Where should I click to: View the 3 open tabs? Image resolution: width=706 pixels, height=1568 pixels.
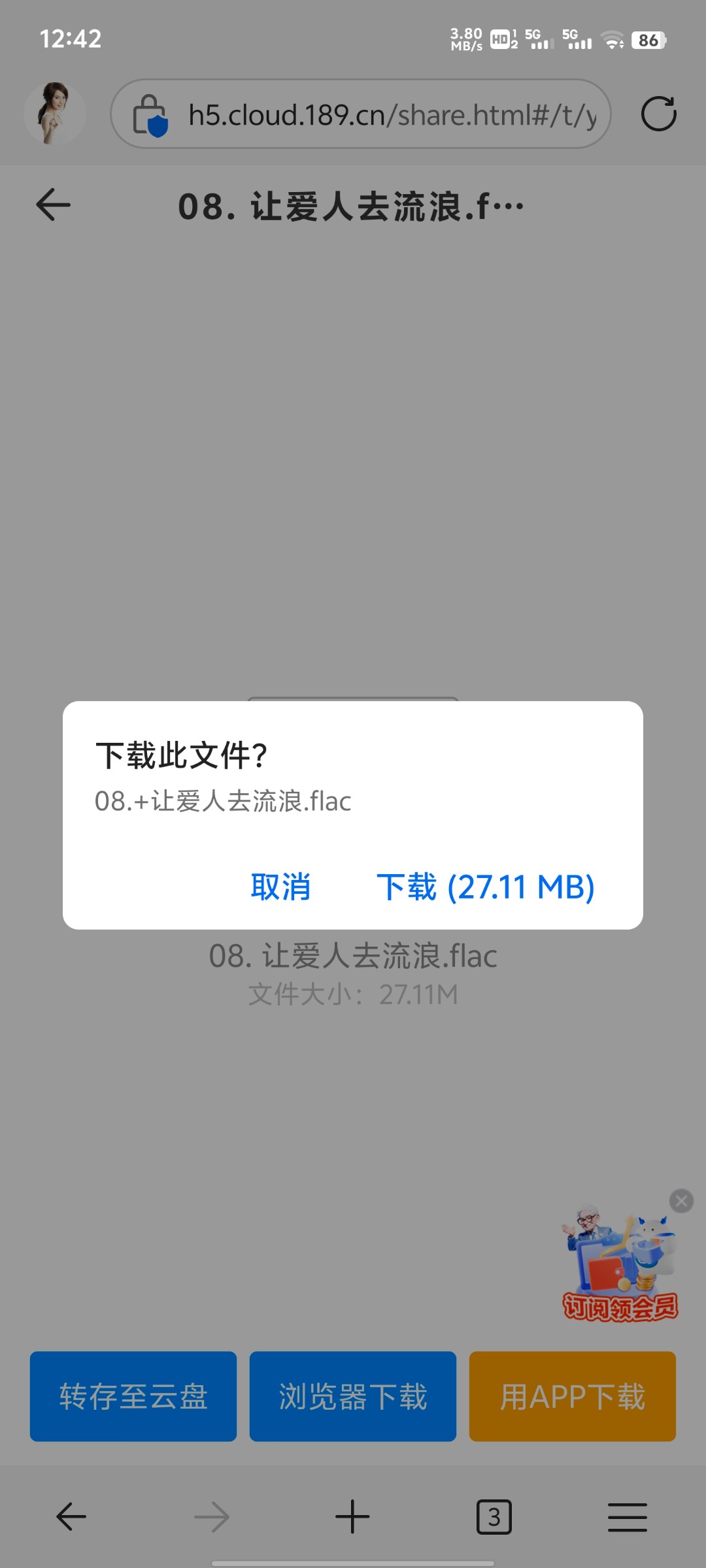(494, 1516)
